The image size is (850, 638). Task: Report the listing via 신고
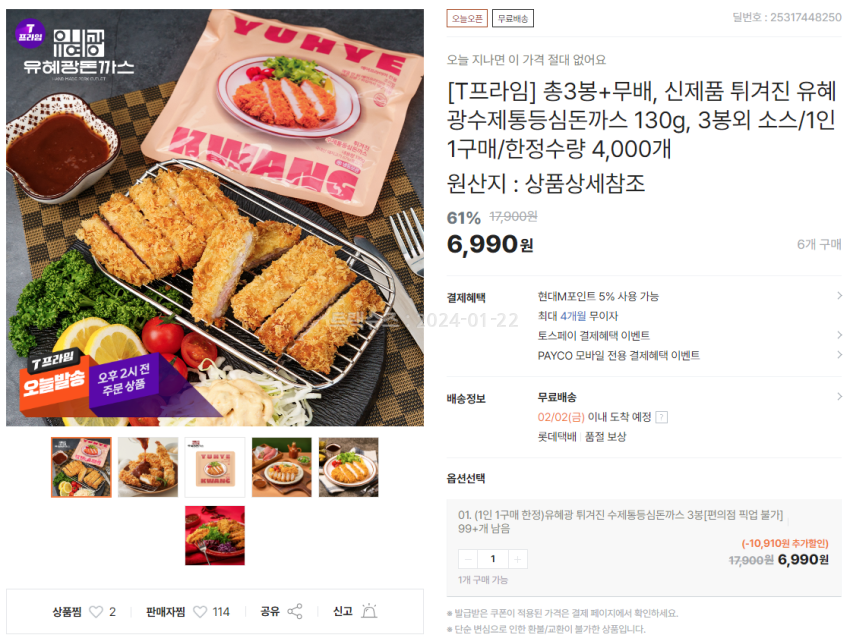(368, 611)
